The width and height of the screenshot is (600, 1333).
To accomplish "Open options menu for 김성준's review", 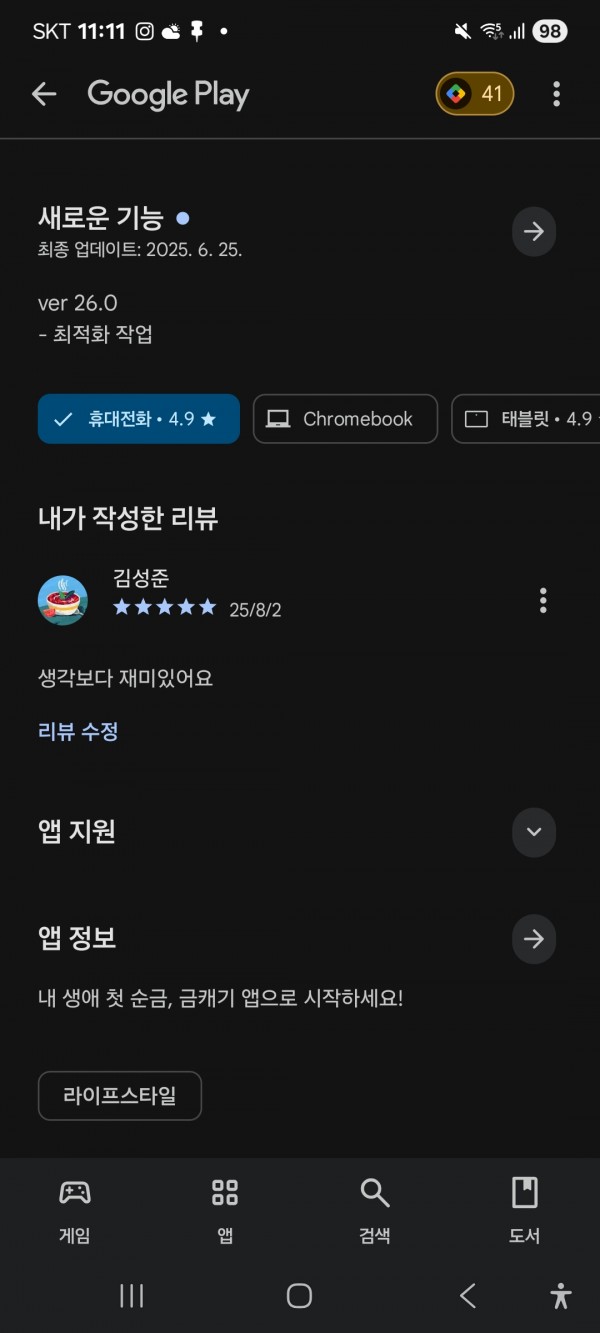I will click(543, 600).
